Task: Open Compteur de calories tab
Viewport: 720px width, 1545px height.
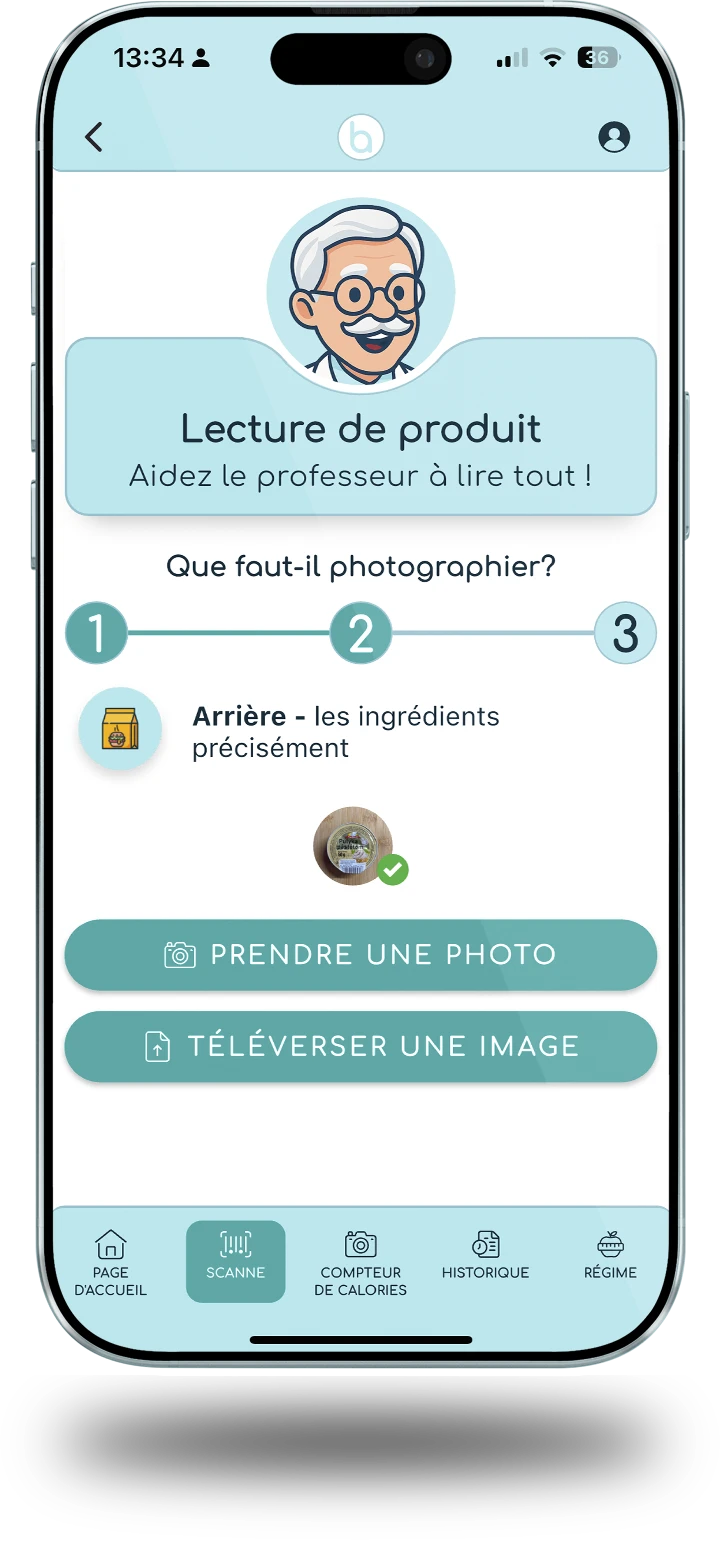Action: coord(361,1262)
